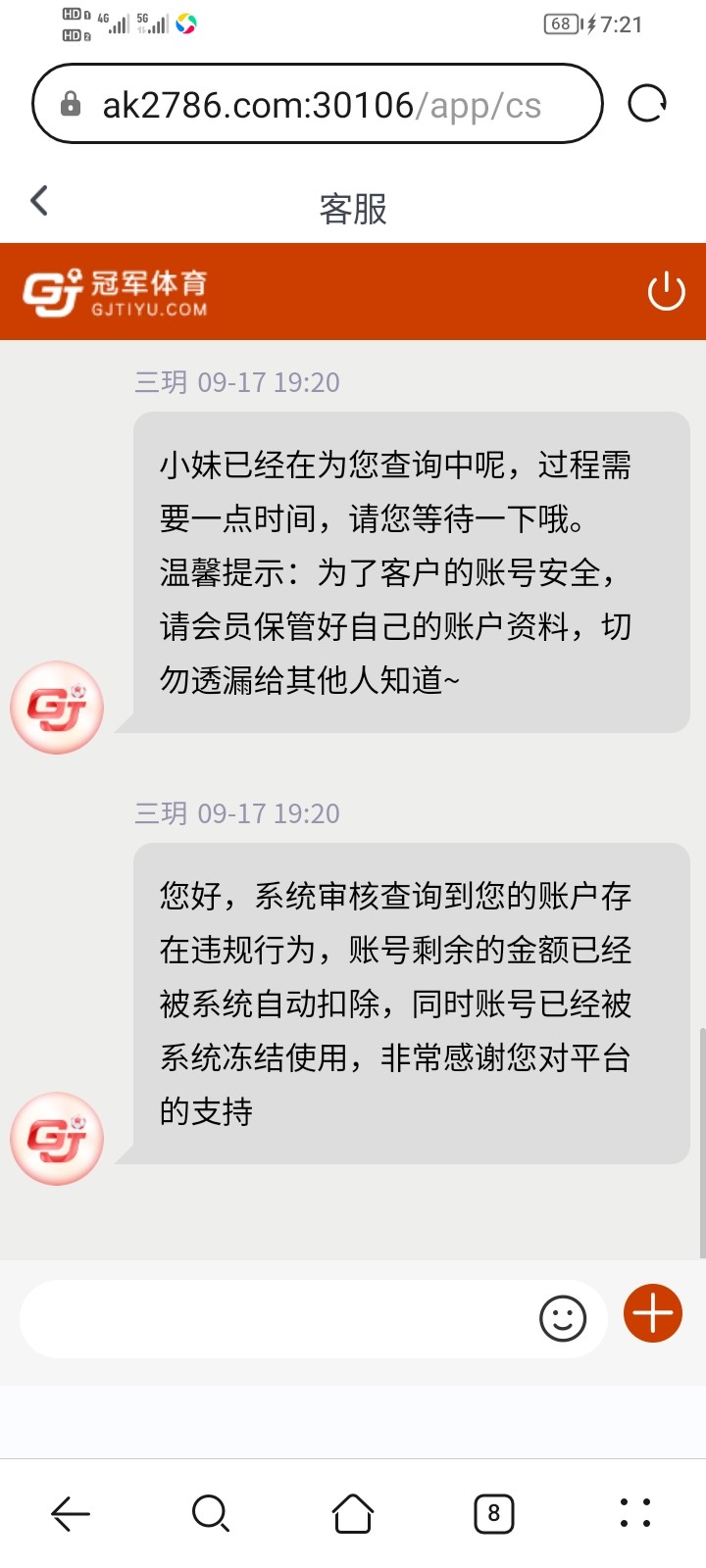Viewport: 706px width, 1568px height.
Task: View the 8 open browser tabs
Action: (493, 1513)
